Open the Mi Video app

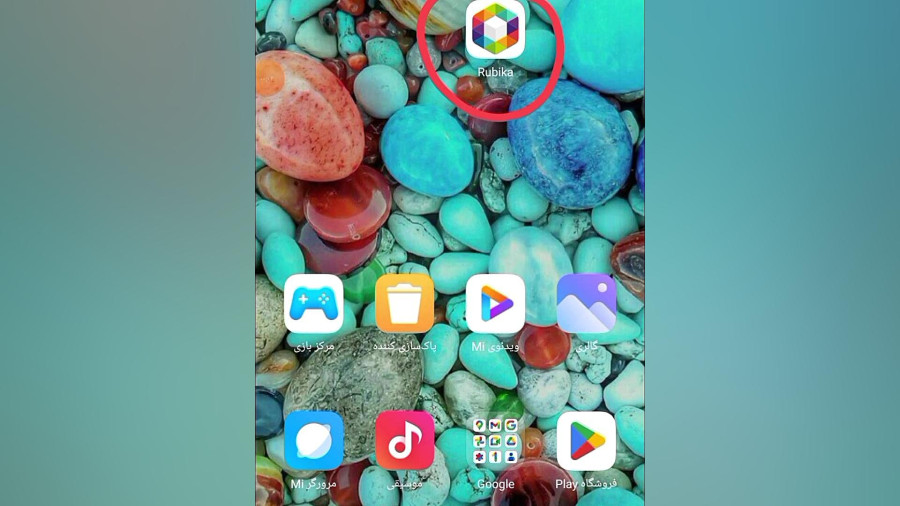[x=495, y=304]
